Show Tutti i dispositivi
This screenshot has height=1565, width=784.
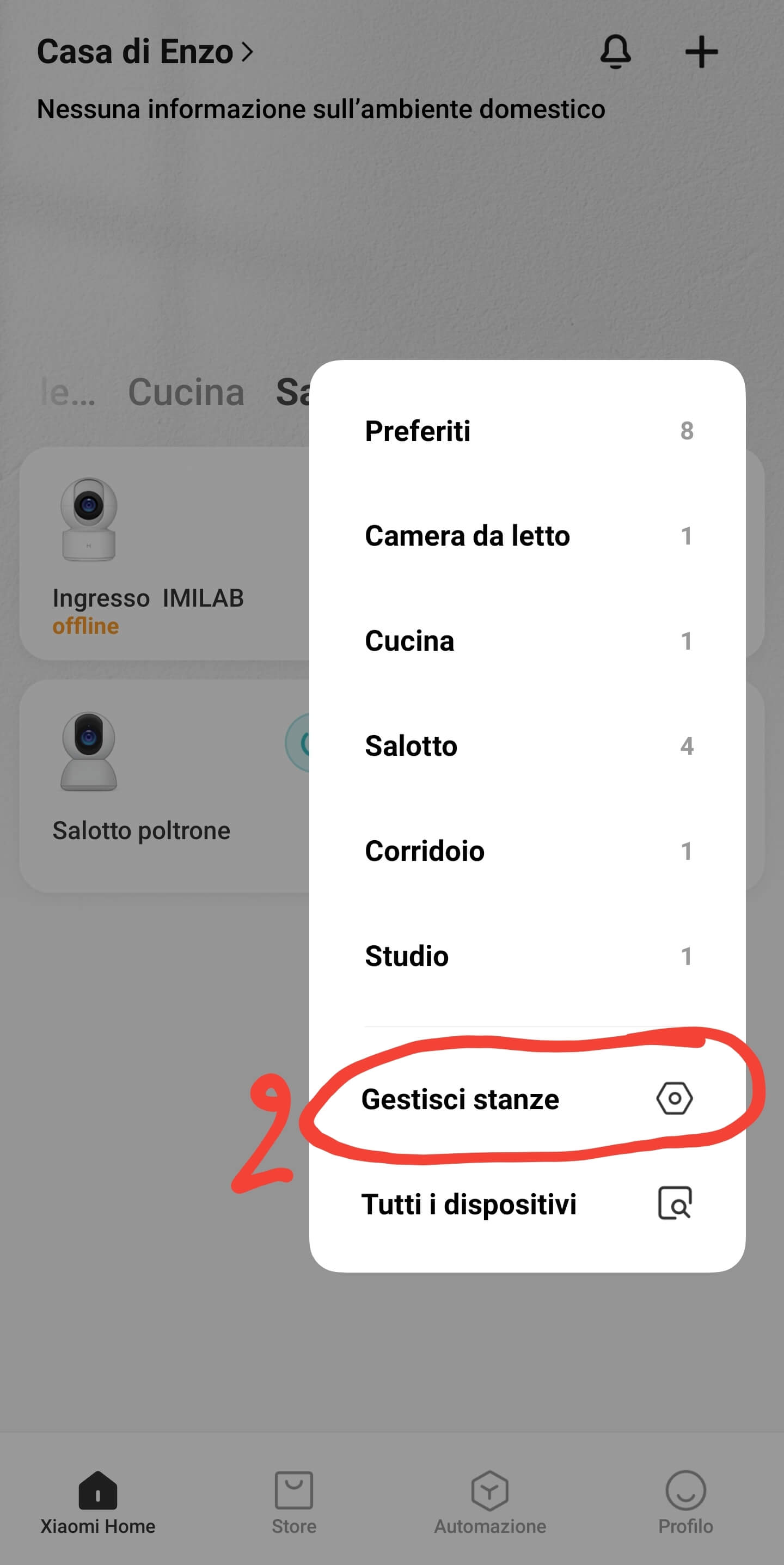click(x=526, y=1204)
